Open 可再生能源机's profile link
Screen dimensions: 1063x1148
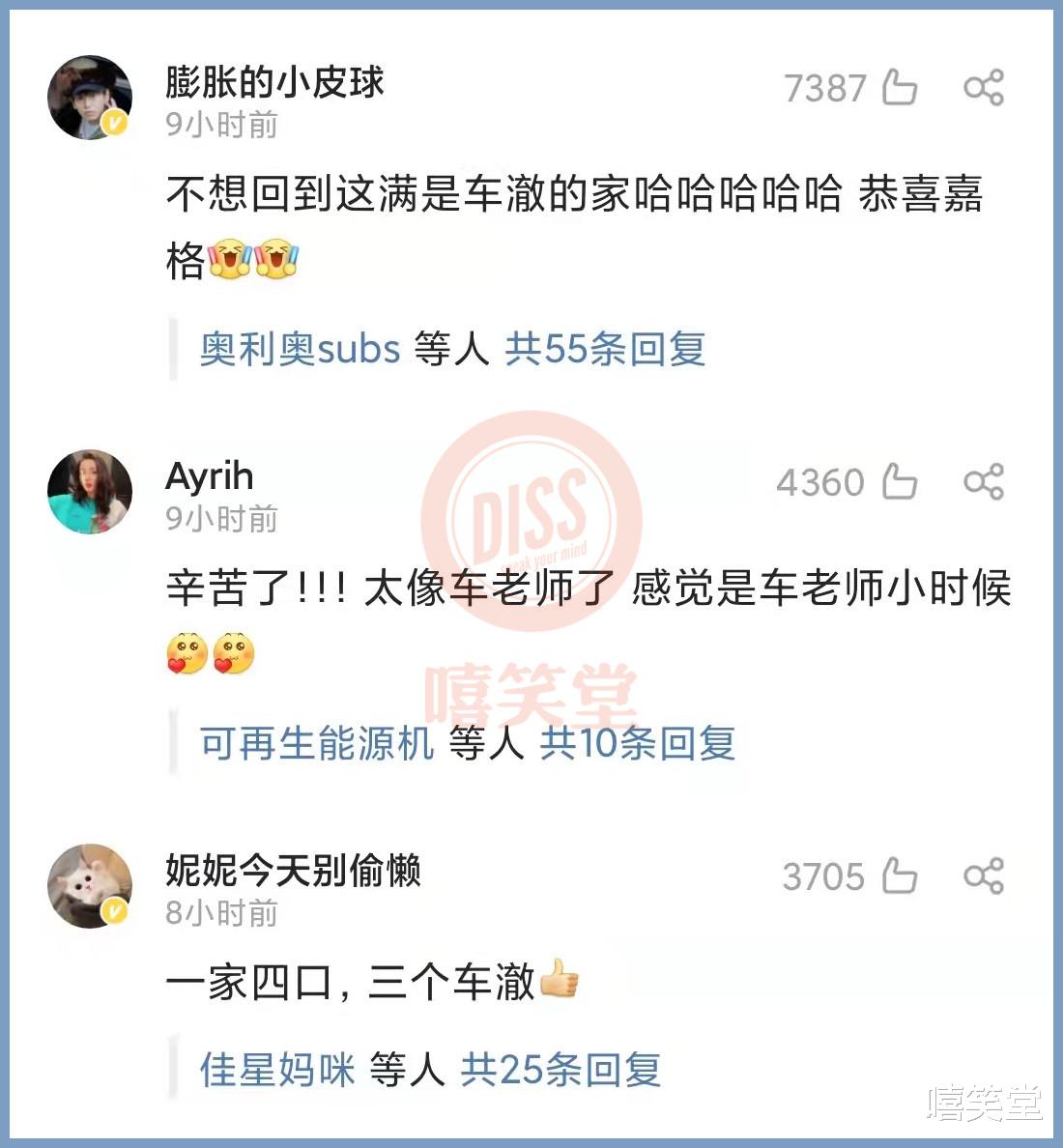[314, 746]
